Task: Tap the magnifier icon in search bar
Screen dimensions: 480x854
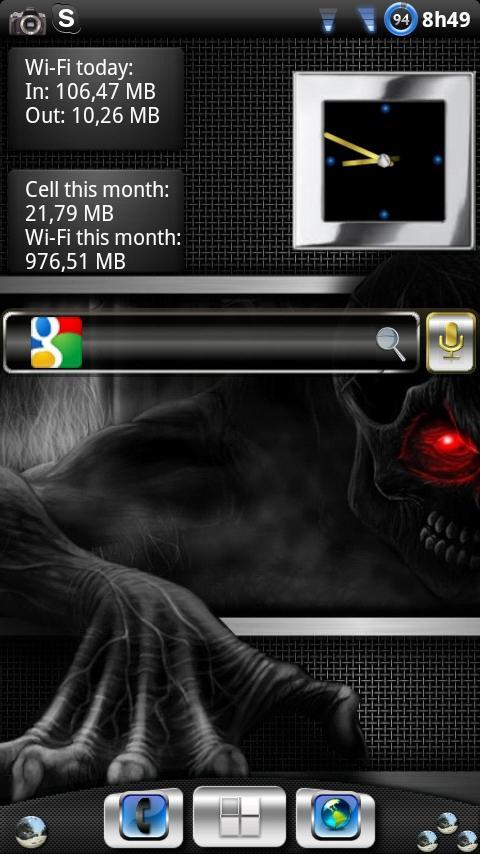Action: [391, 344]
